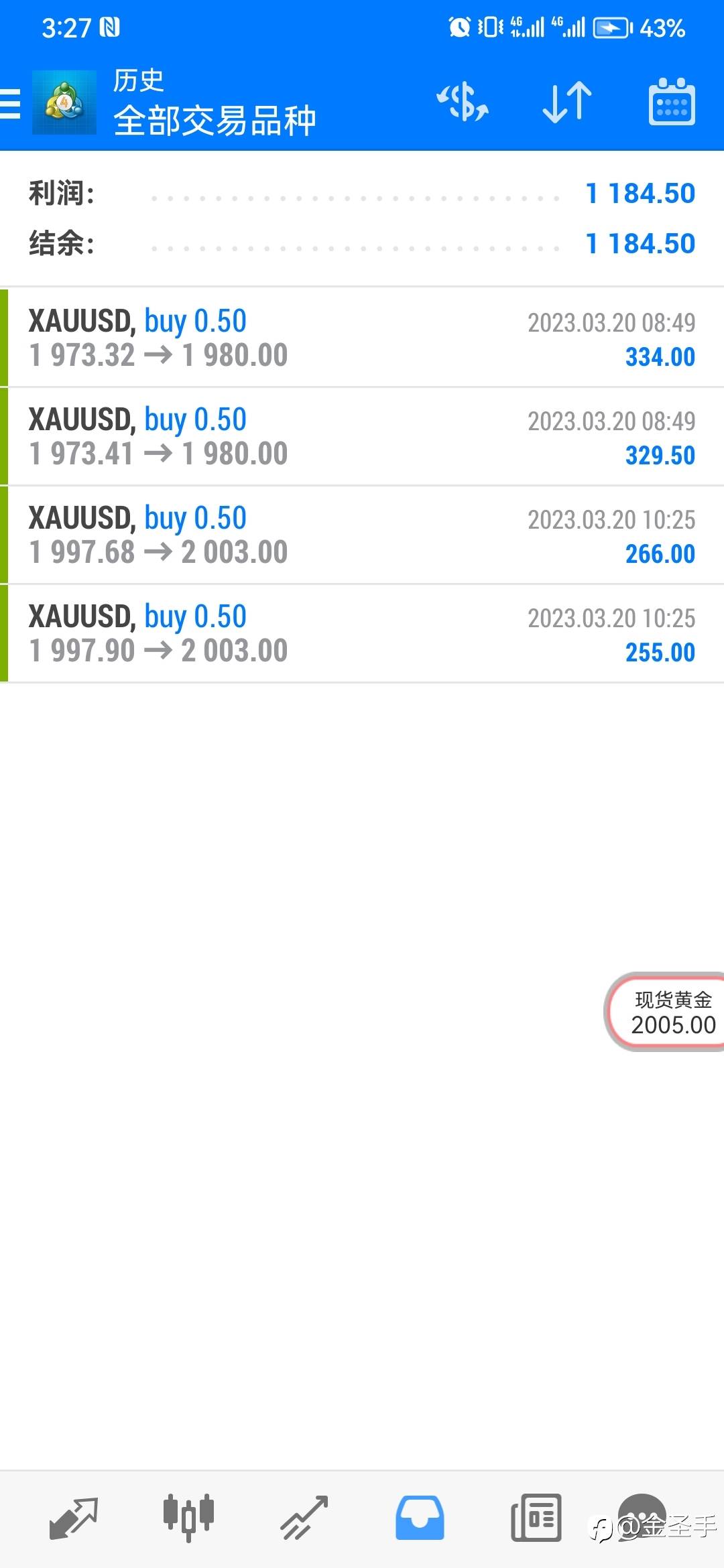The height and width of the screenshot is (1568, 724).
Task: Go to the Trade tab
Action: pos(304,1518)
